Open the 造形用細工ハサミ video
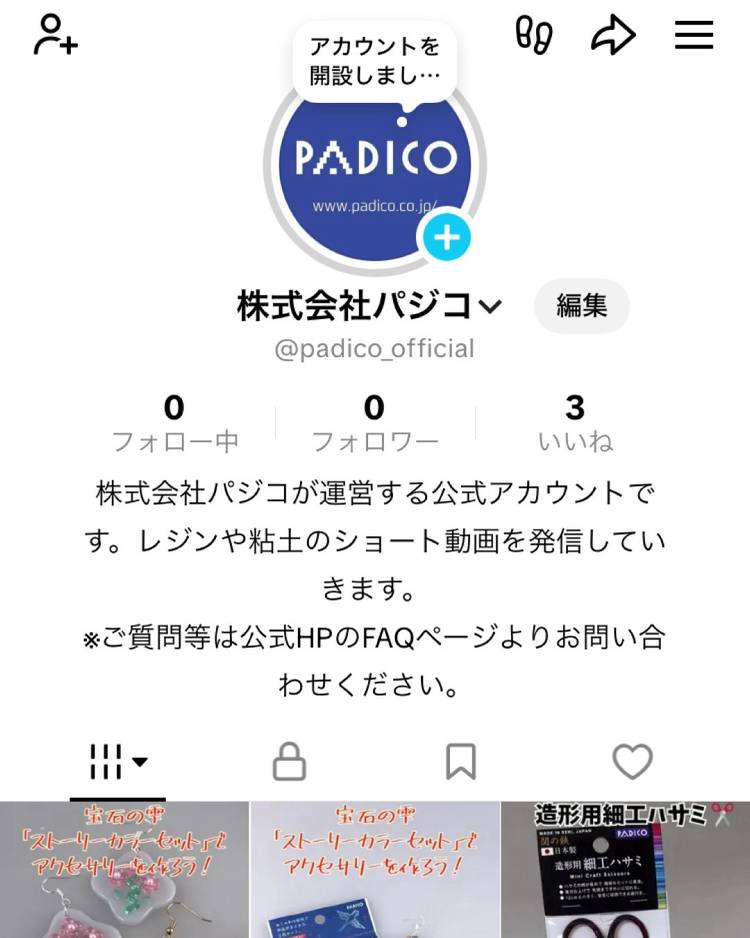Screen dimensions: 750x938 (x=625, y=870)
